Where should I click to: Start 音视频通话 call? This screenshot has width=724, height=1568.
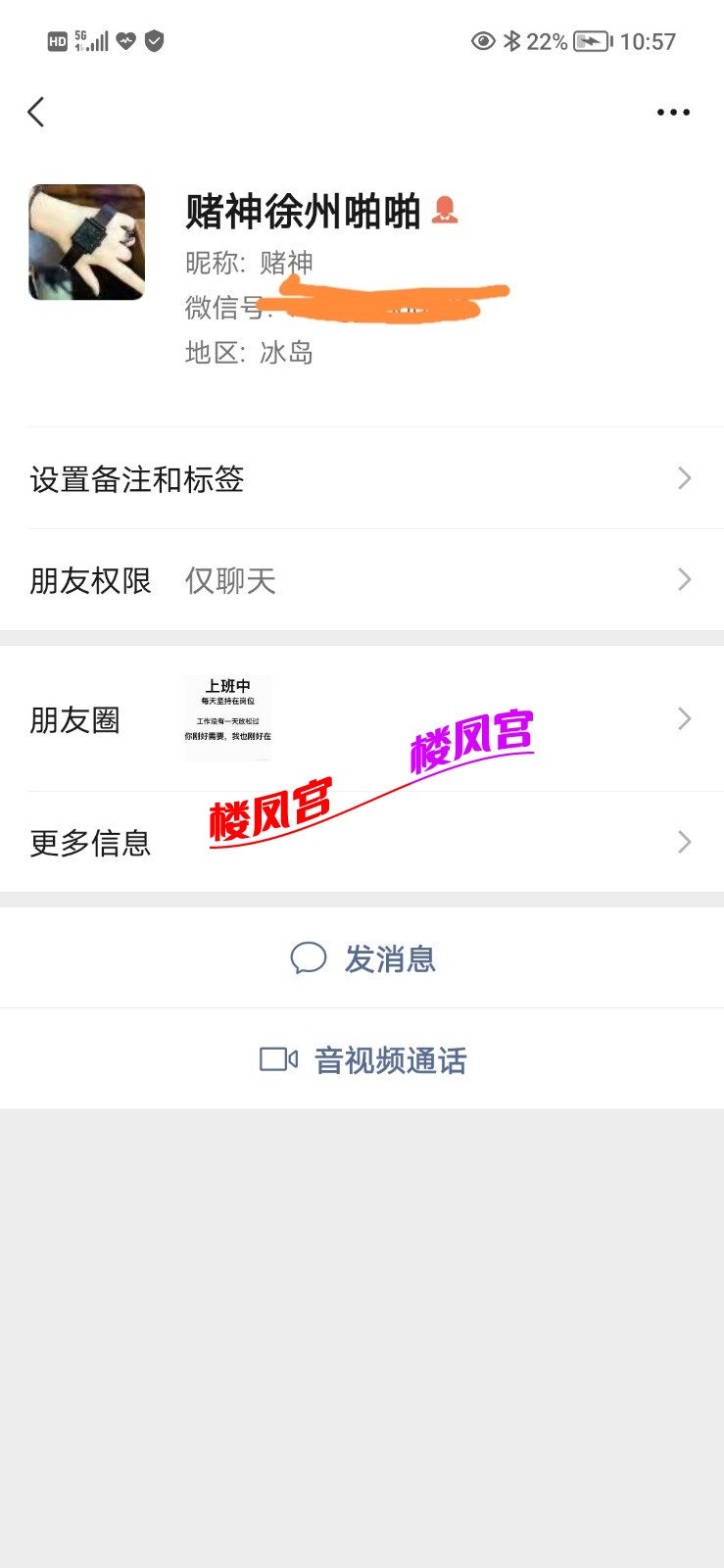[x=363, y=1059]
